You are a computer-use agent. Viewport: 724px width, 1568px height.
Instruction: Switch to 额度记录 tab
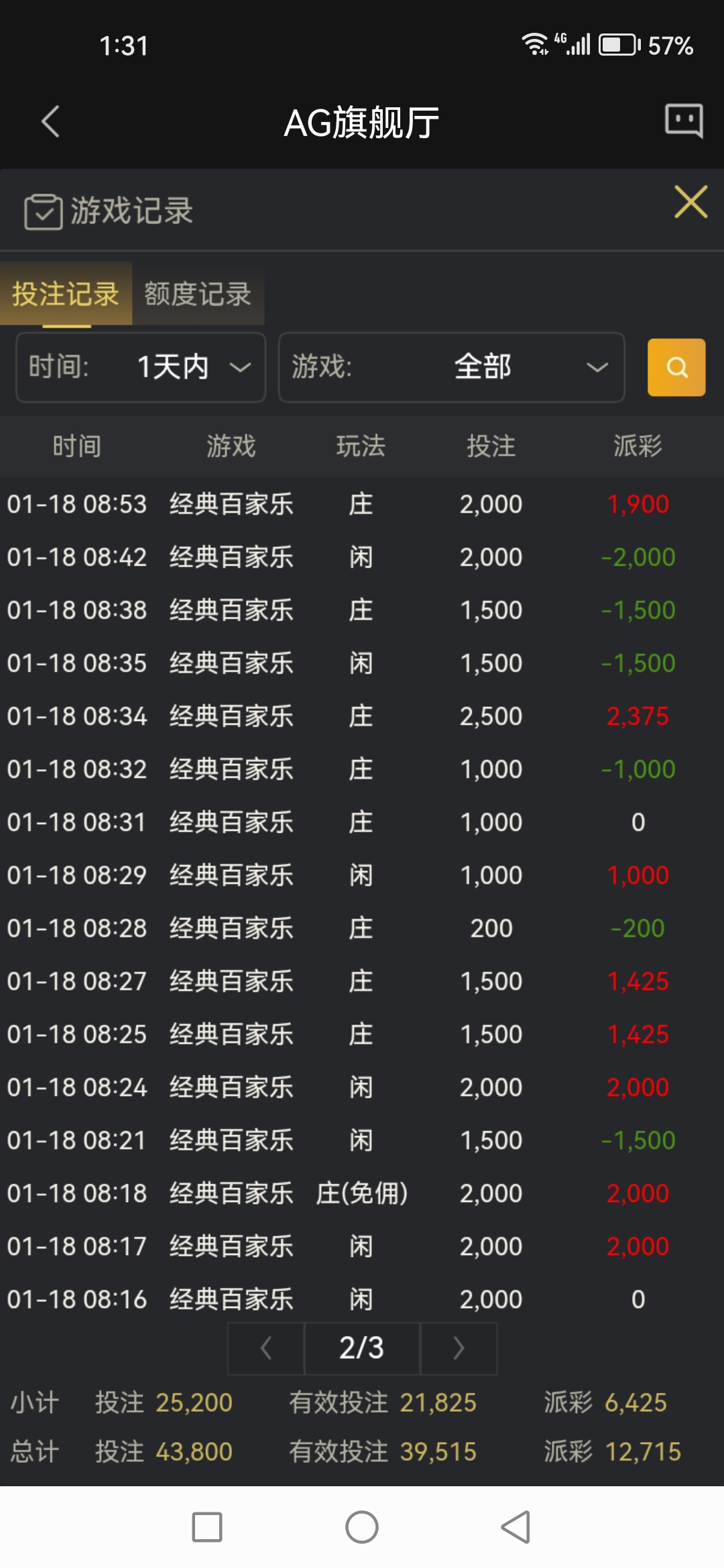click(198, 293)
